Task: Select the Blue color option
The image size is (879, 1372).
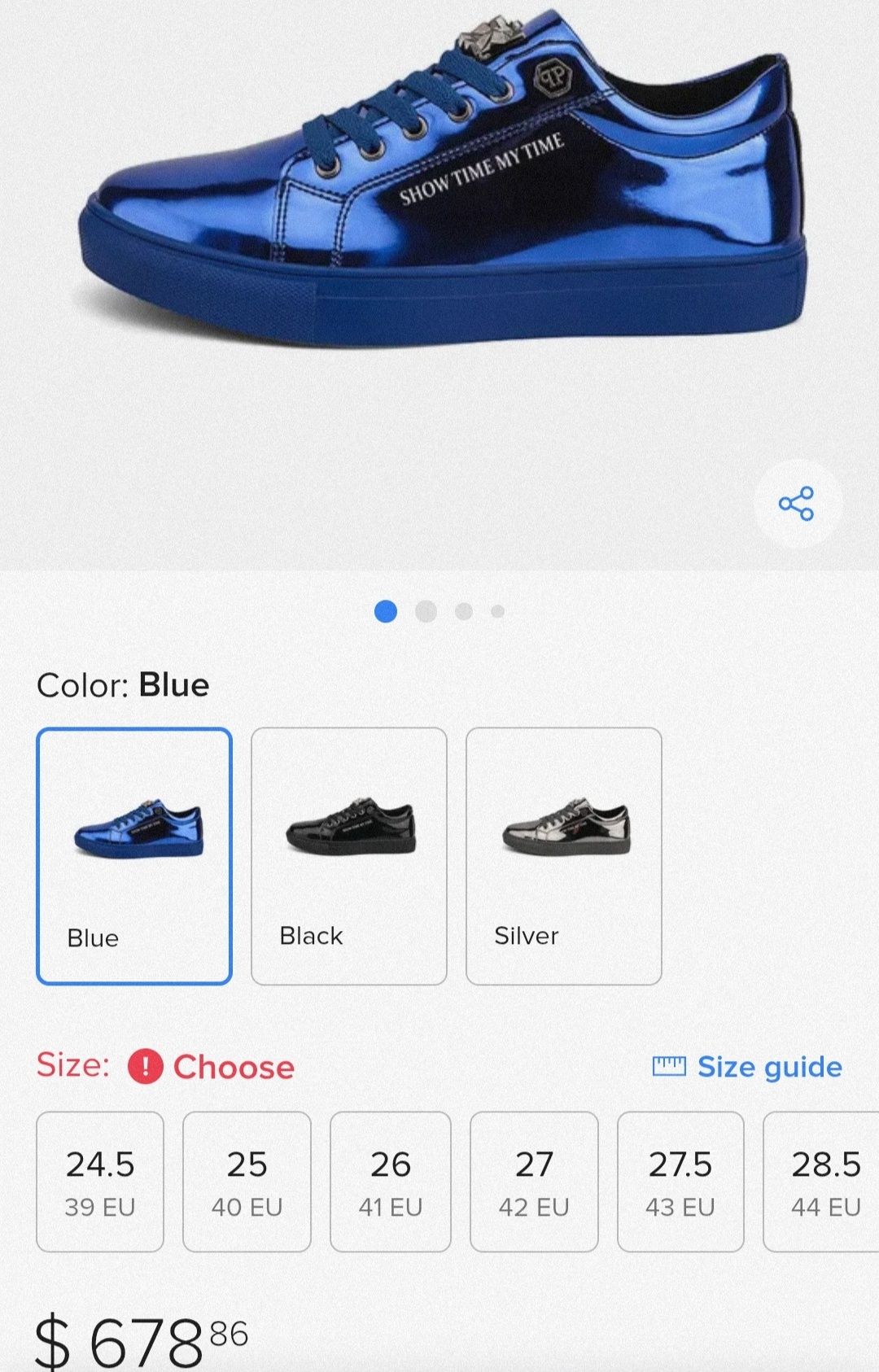Action: pyautogui.click(x=134, y=855)
